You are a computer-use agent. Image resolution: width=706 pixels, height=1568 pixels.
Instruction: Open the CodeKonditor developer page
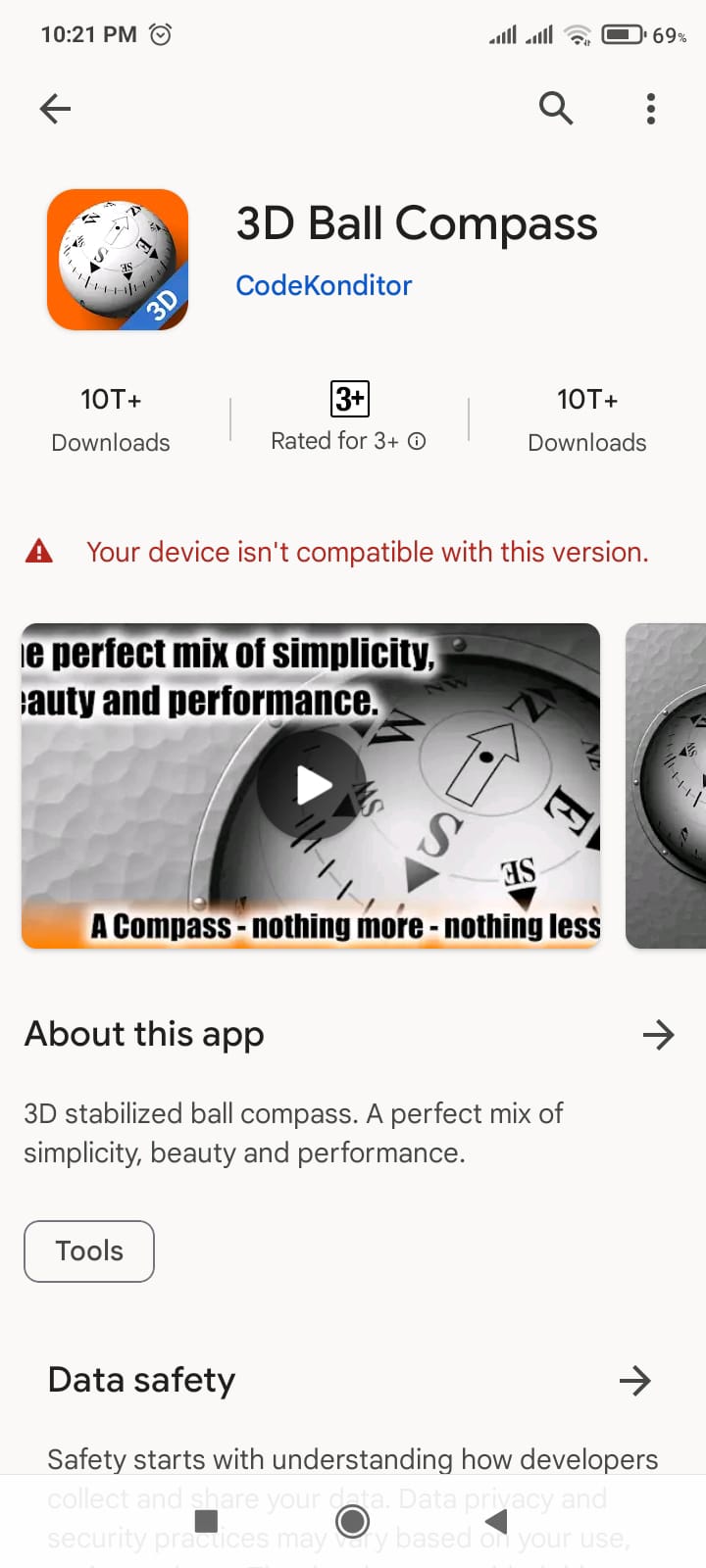[324, 285]
